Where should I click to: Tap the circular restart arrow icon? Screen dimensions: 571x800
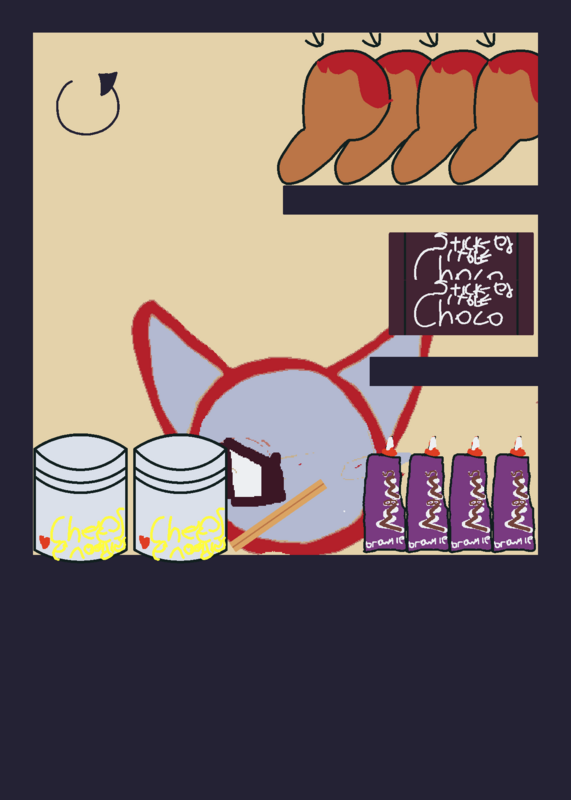pos(88,104)
